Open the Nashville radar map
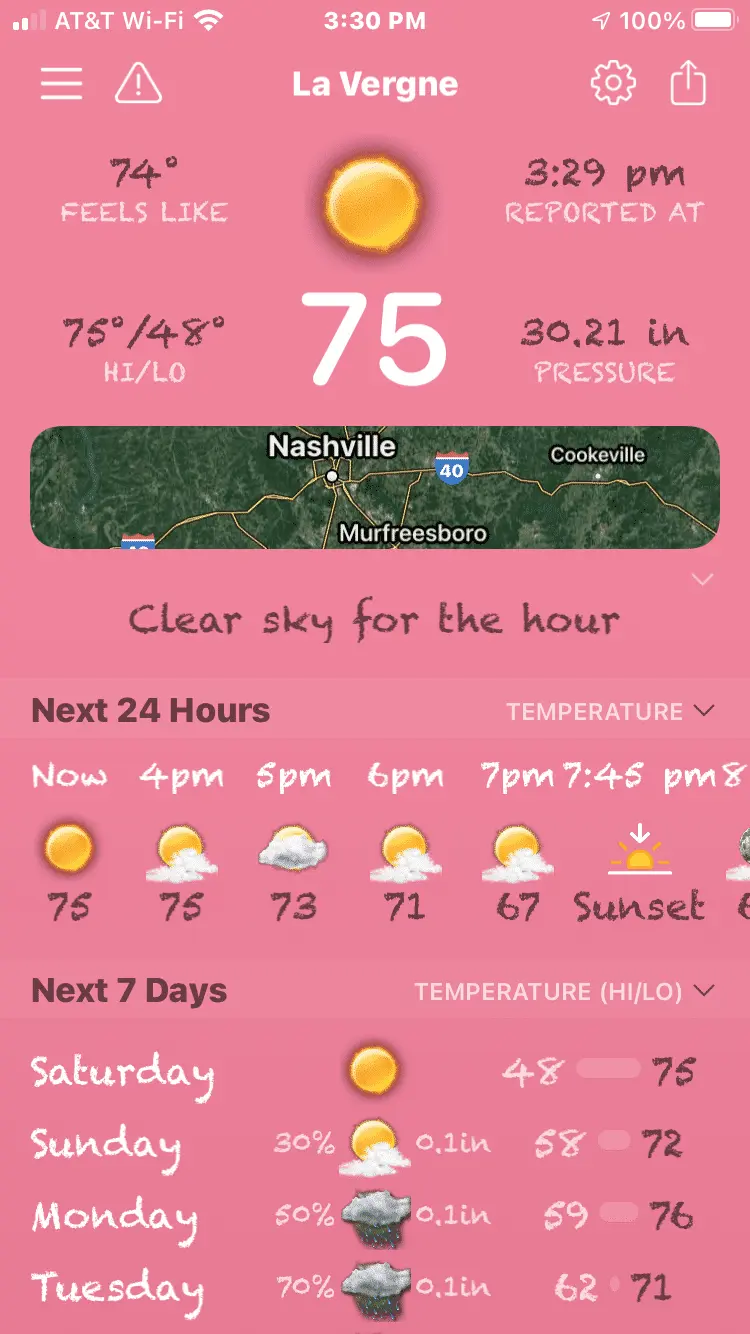750x1334 pixels. coord(375,487)
